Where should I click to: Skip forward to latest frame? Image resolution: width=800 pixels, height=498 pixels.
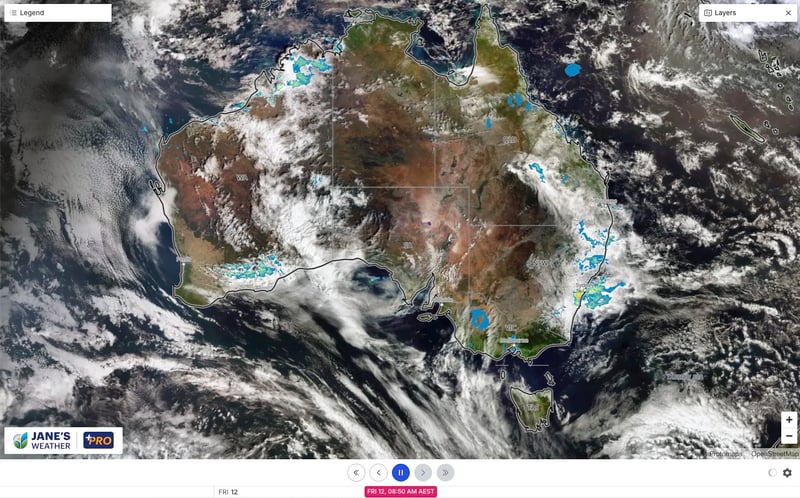(x=446, y=472)
